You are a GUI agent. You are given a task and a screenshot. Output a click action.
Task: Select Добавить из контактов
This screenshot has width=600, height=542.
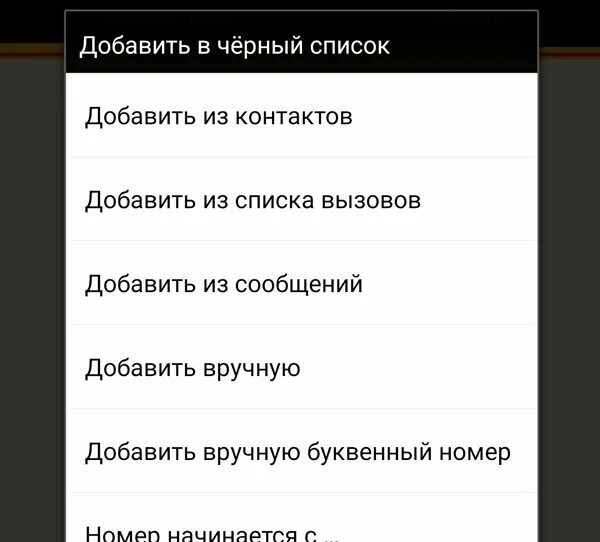[x=218, y=116]
